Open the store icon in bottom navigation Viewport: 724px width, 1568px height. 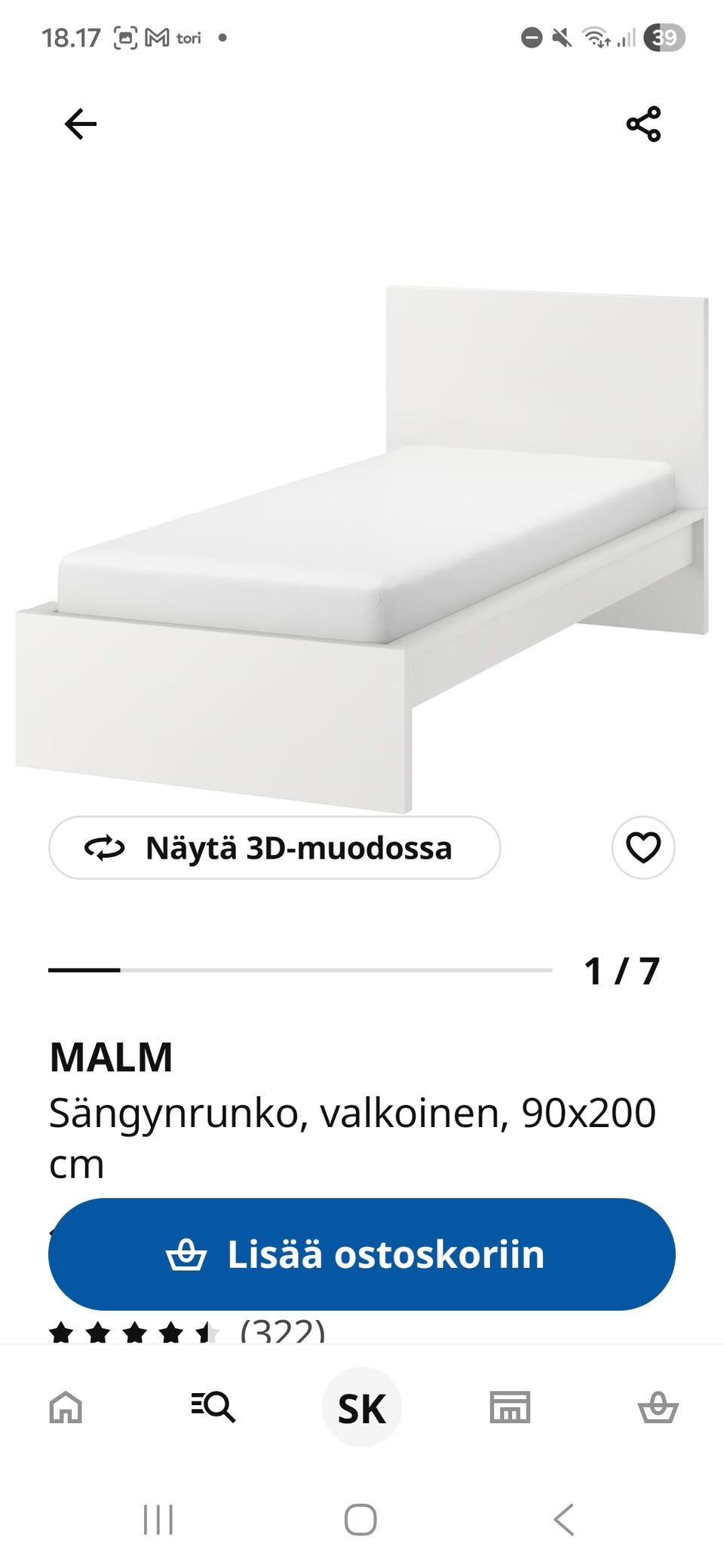point(510,1407)
